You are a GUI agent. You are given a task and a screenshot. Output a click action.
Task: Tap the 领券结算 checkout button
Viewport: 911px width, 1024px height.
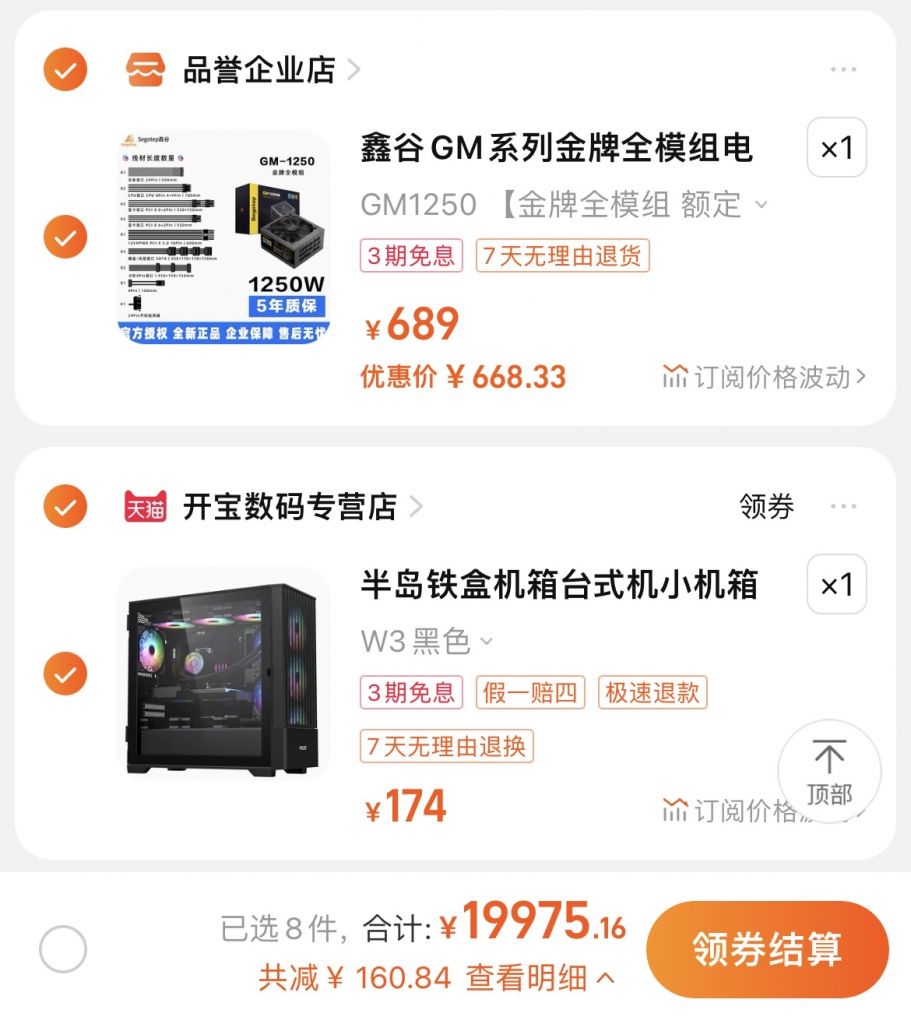(768, 949)
